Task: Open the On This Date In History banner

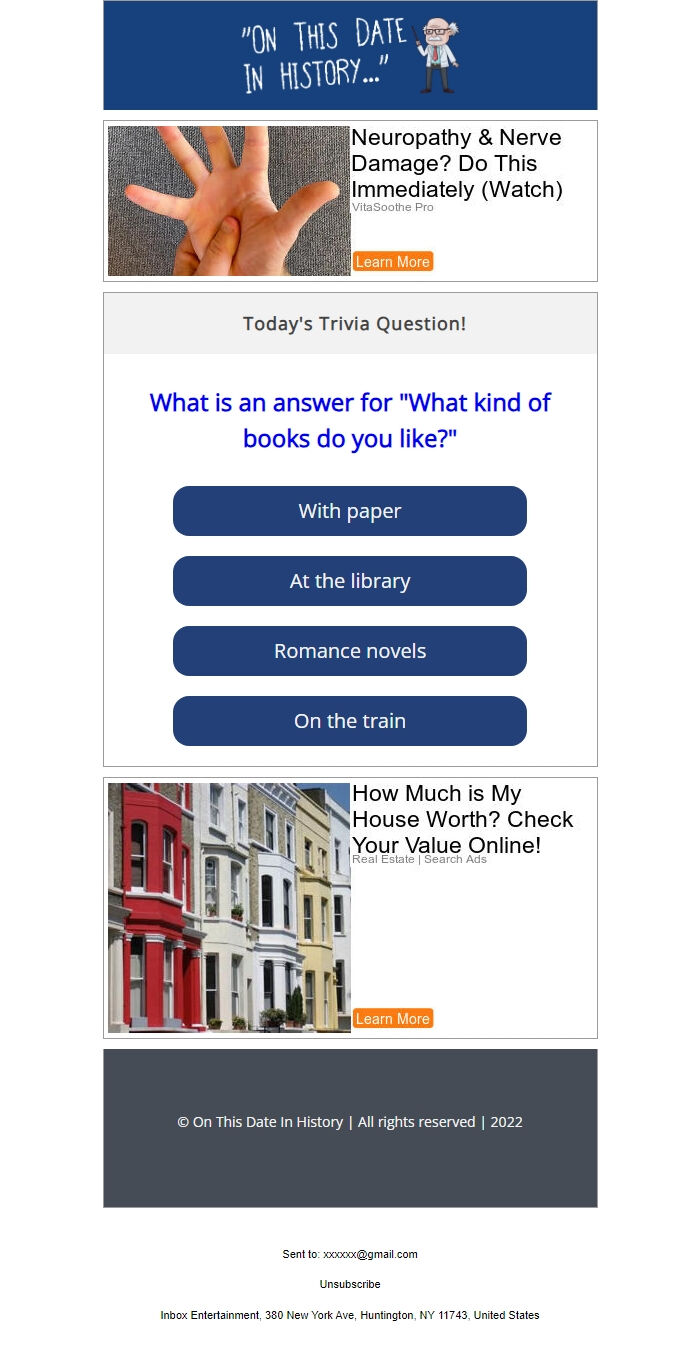Action: [350, 55]
